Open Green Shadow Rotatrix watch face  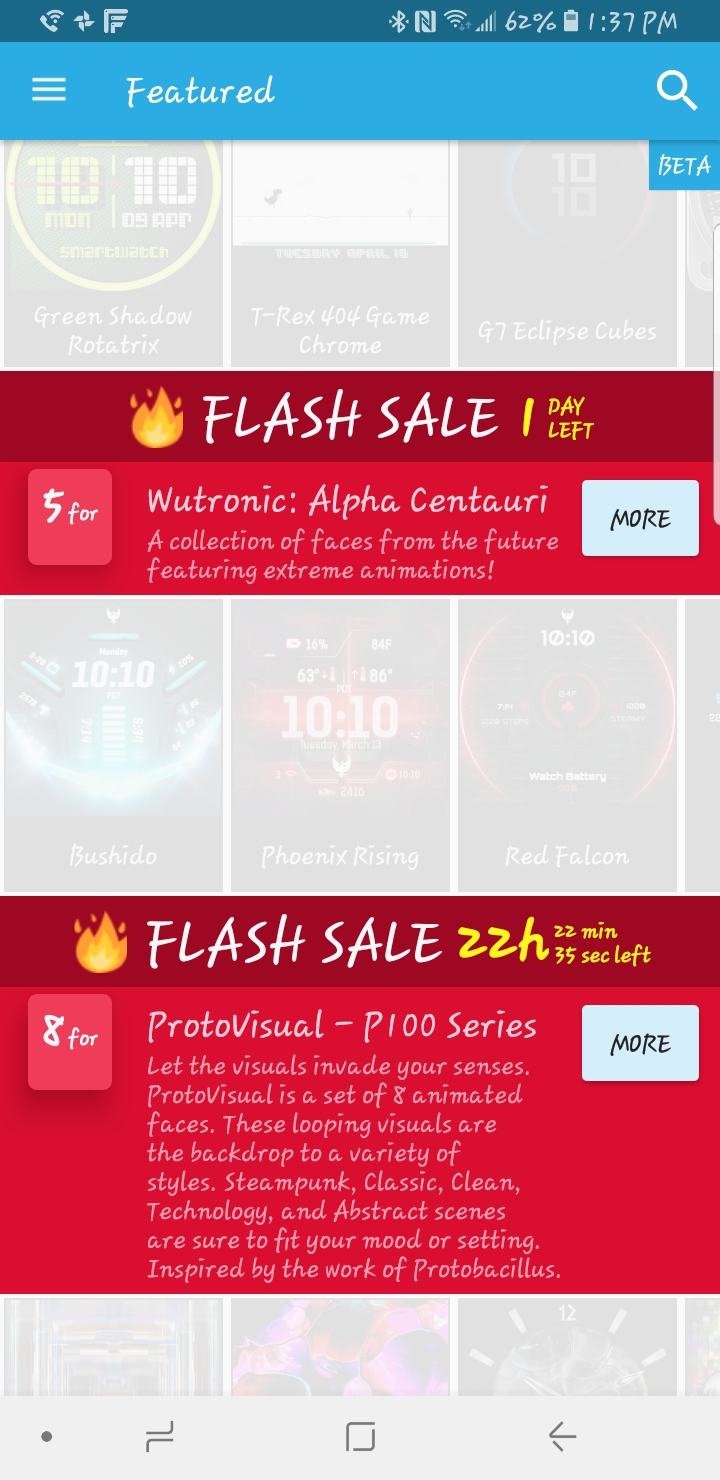coord(113,254)
